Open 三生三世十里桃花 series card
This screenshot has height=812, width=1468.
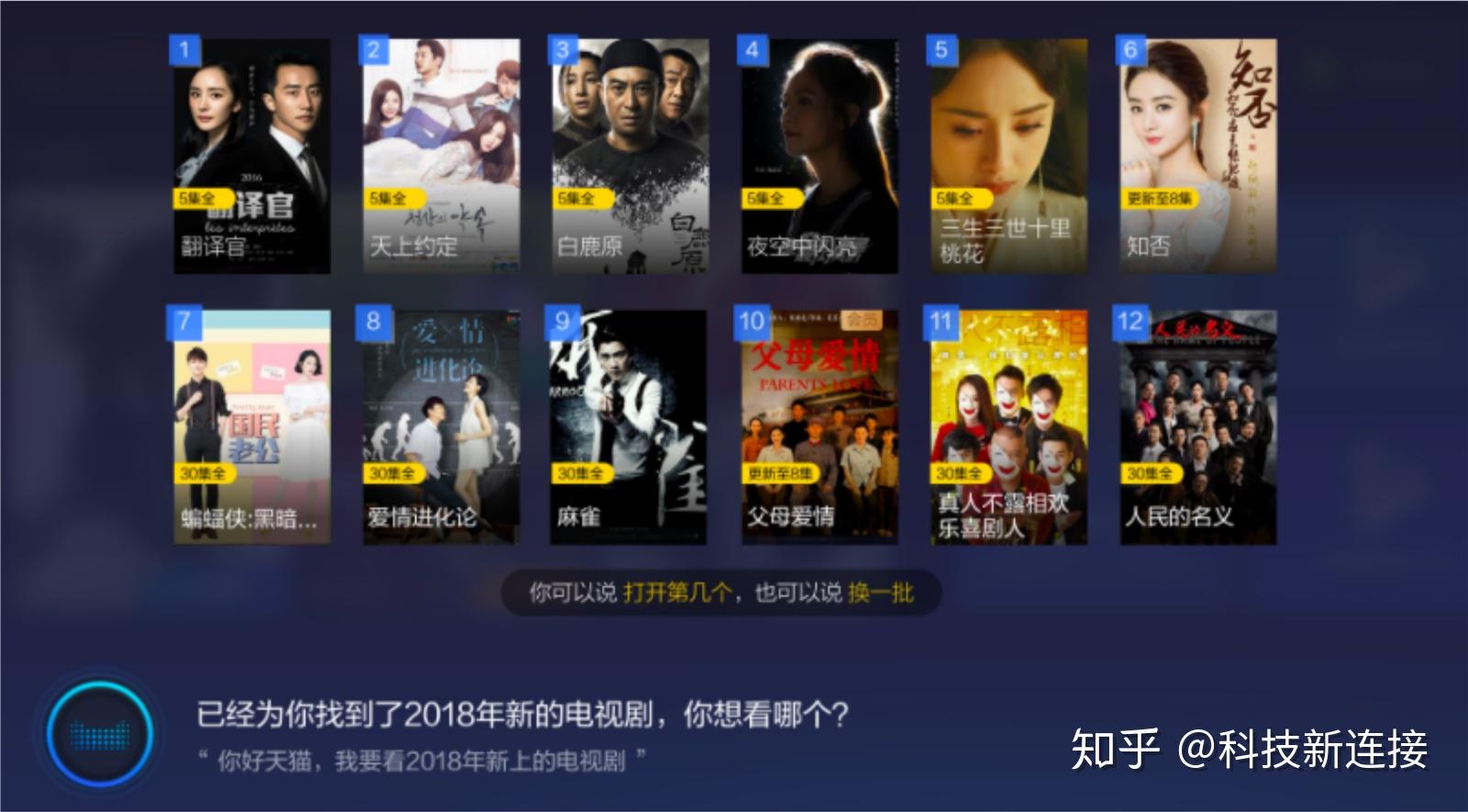pyautogui.click(x=1008, y=156)
